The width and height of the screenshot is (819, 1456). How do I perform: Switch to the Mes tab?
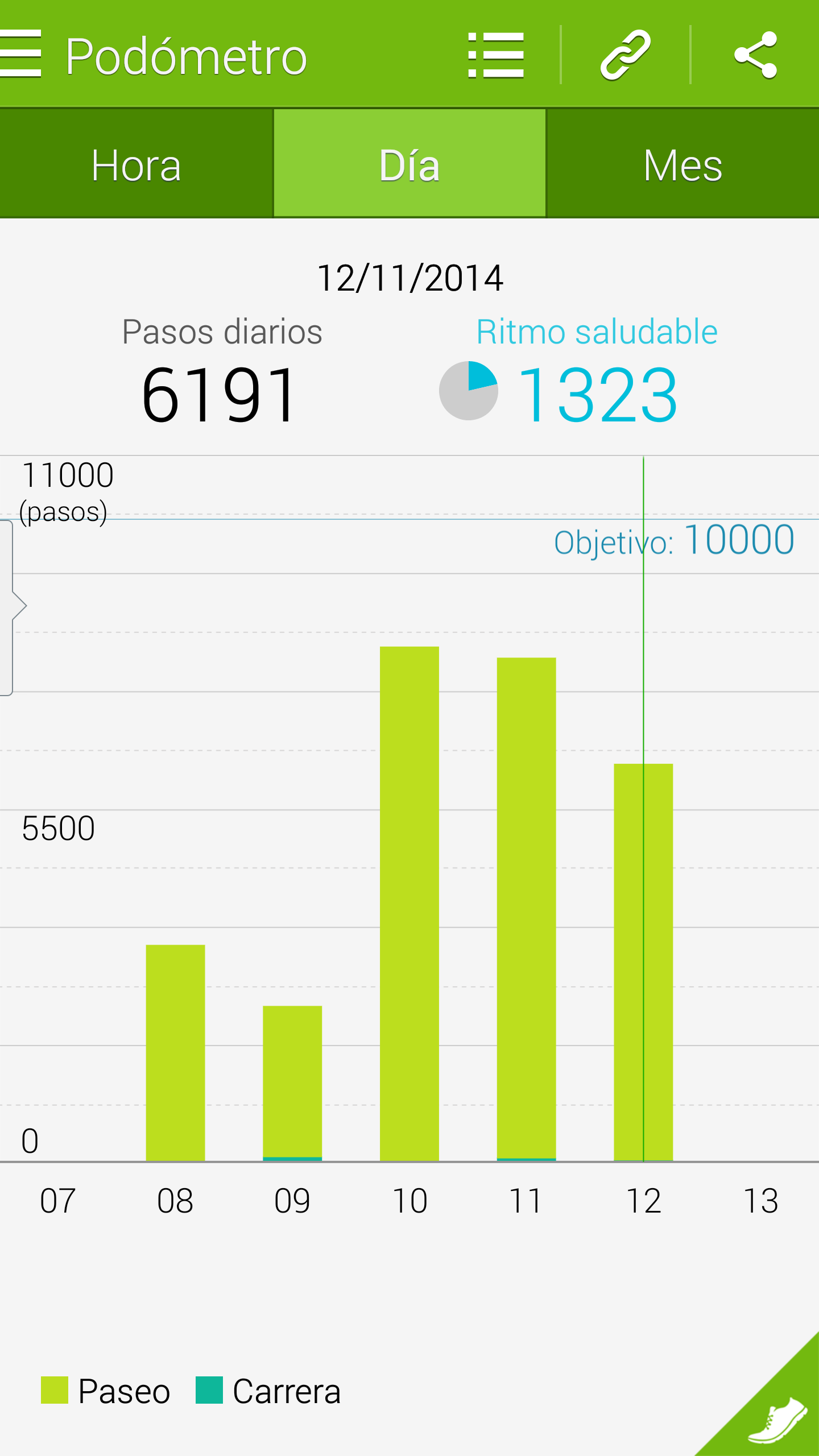point(682,165)
